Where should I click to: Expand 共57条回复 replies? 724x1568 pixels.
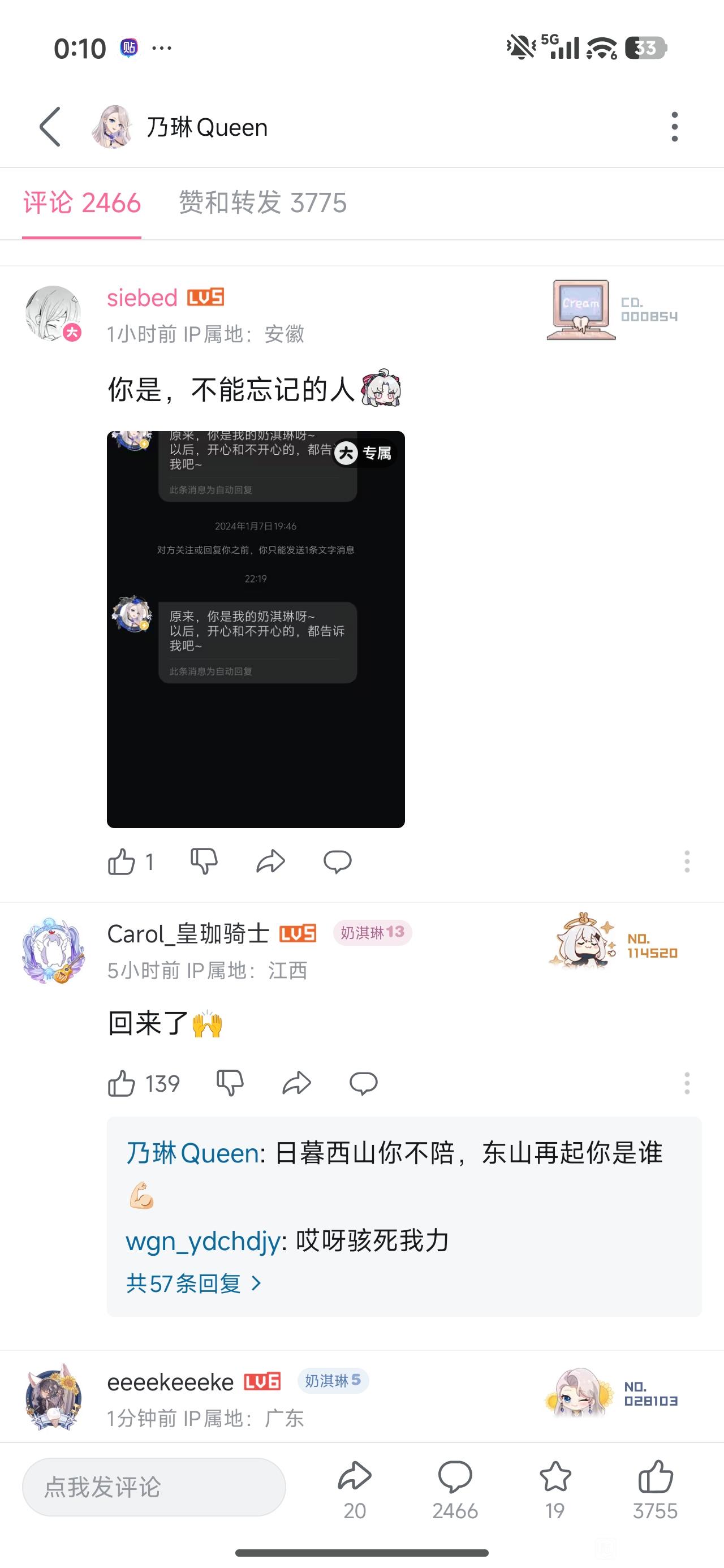[193, 1283]
